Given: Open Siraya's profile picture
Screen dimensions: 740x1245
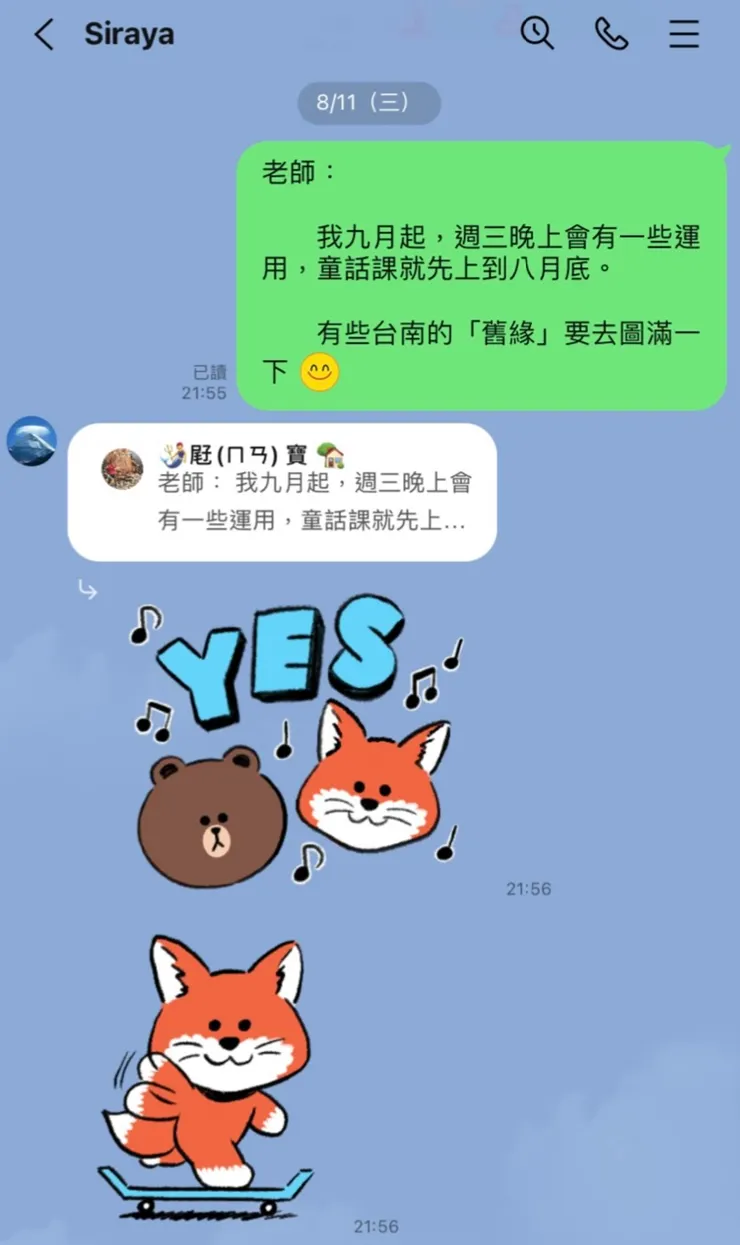Looking at the screenshot, I should pos(33,441).
